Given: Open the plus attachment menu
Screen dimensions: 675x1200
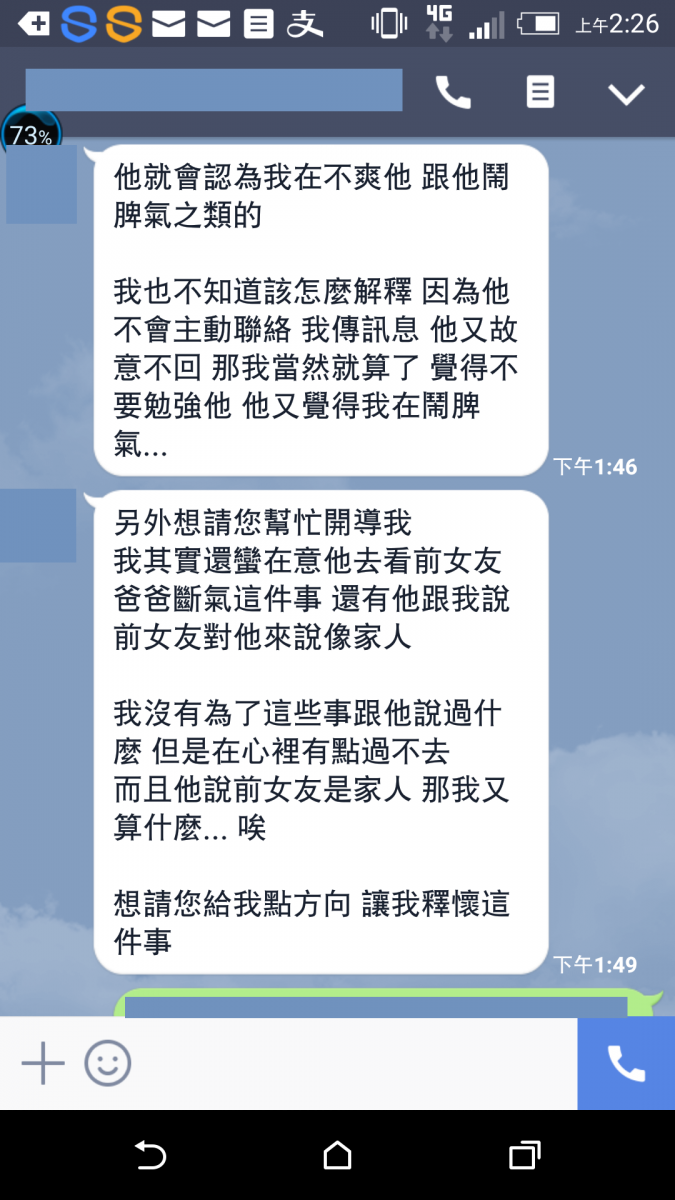Looking at the screenshot, I should point(43,1064).
